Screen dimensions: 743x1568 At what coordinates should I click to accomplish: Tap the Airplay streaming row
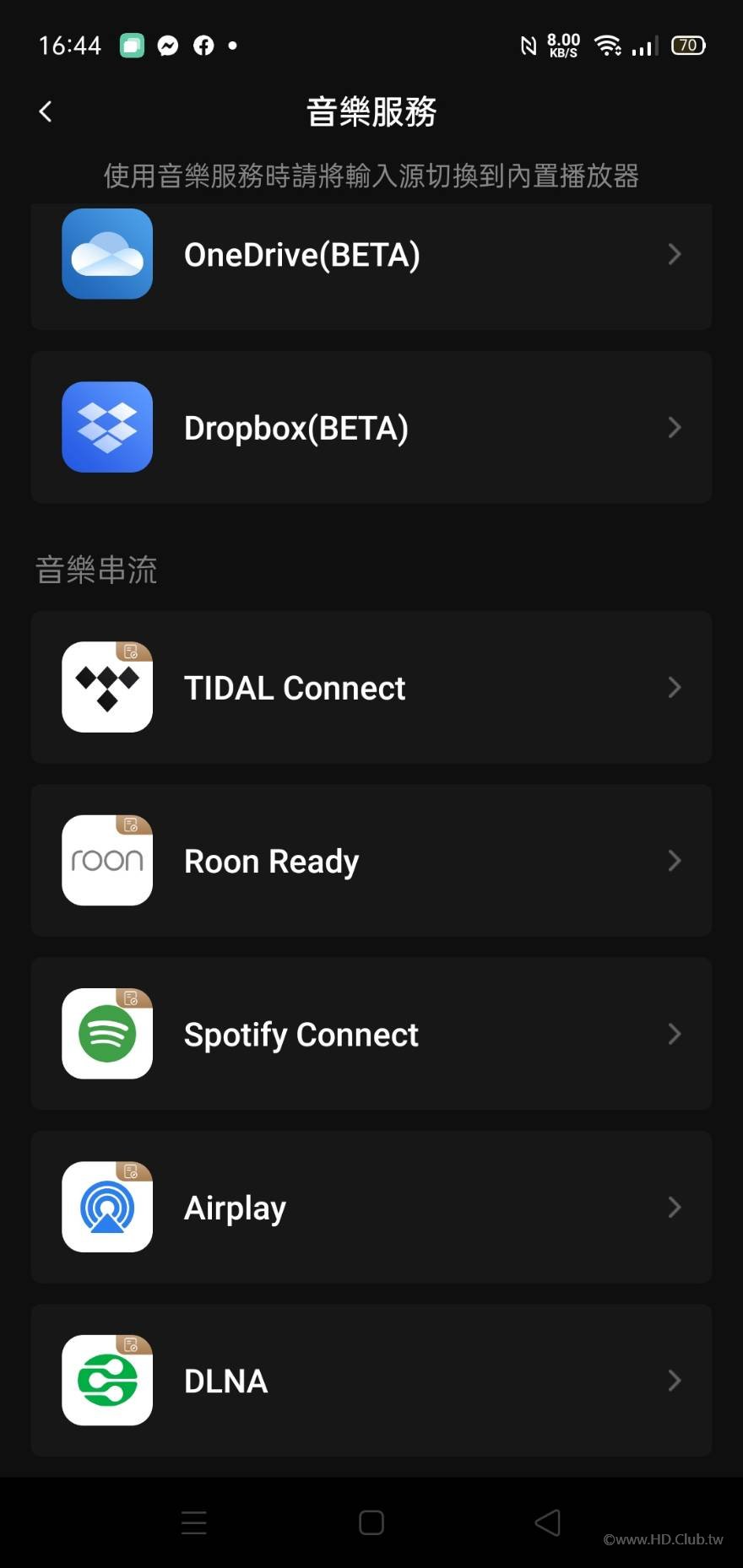pos(371,1208)
